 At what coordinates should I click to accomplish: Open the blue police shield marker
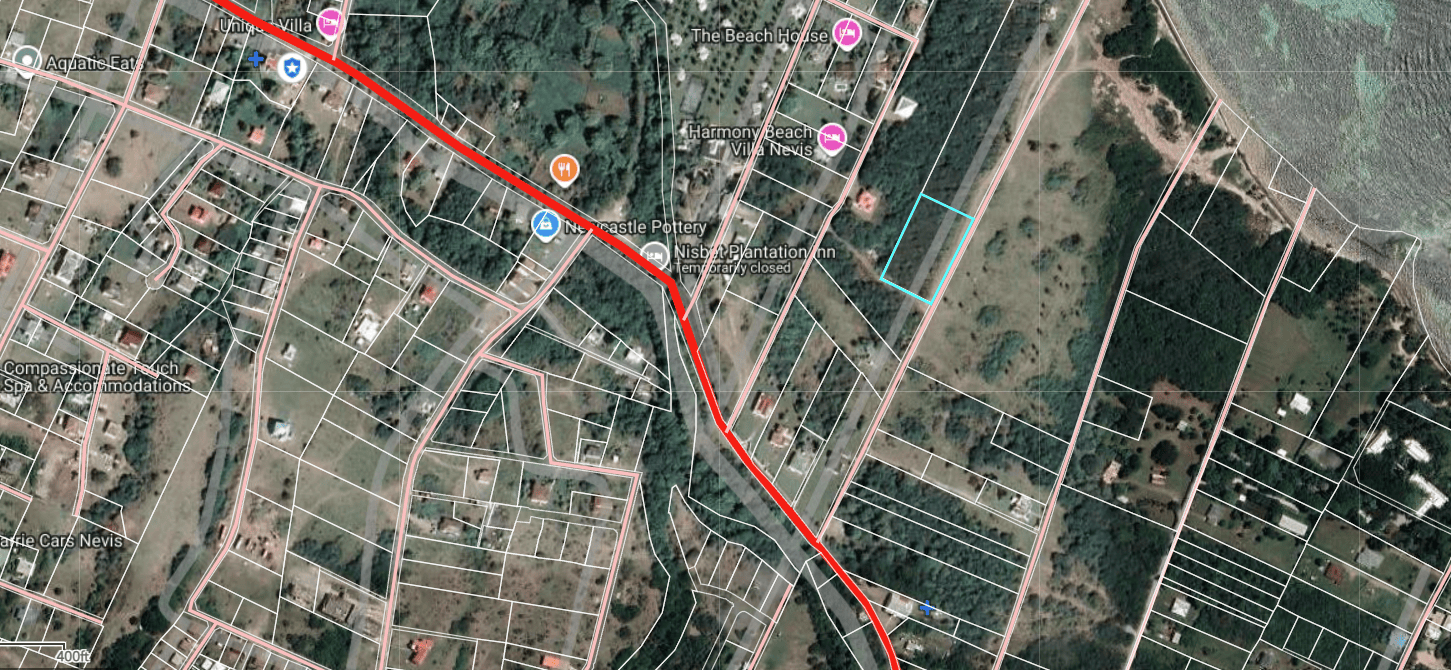(x=292, y=67)
